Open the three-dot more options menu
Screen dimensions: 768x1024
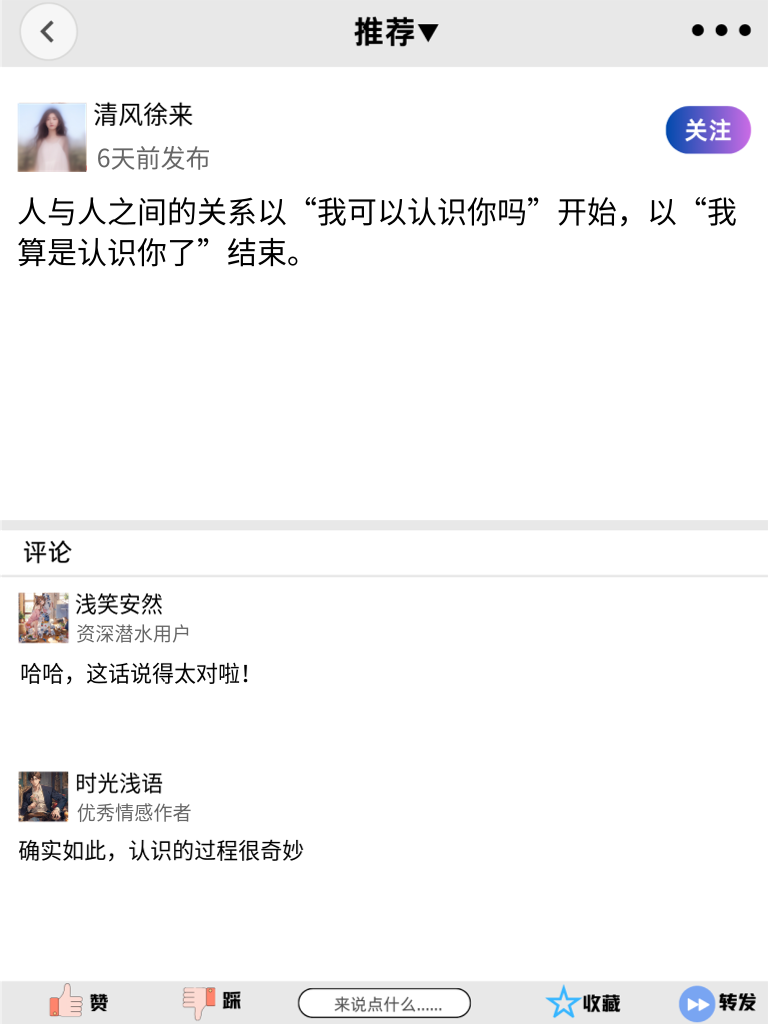click(721, 30)
